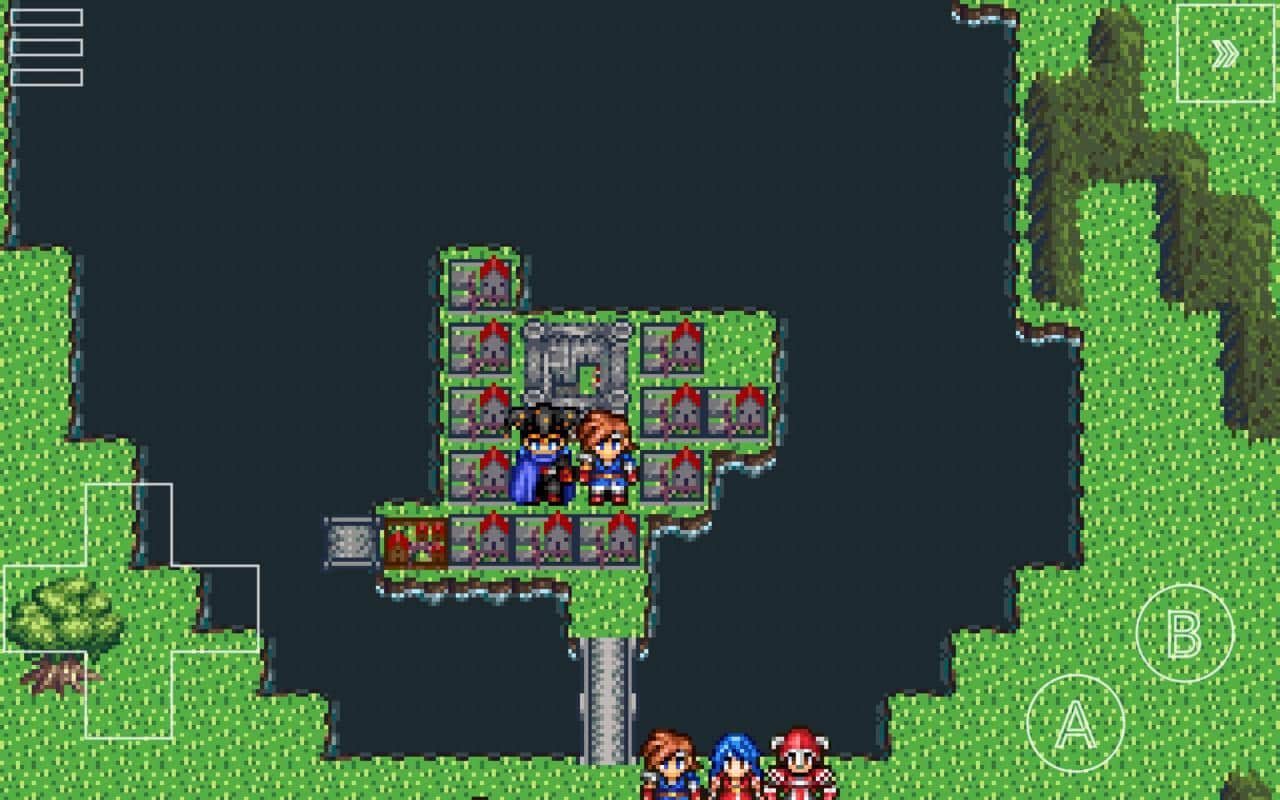Tap the fast-forward button
This screenshot has width=1280, height=800.
pyautogui.click(x=1225, y=54)
